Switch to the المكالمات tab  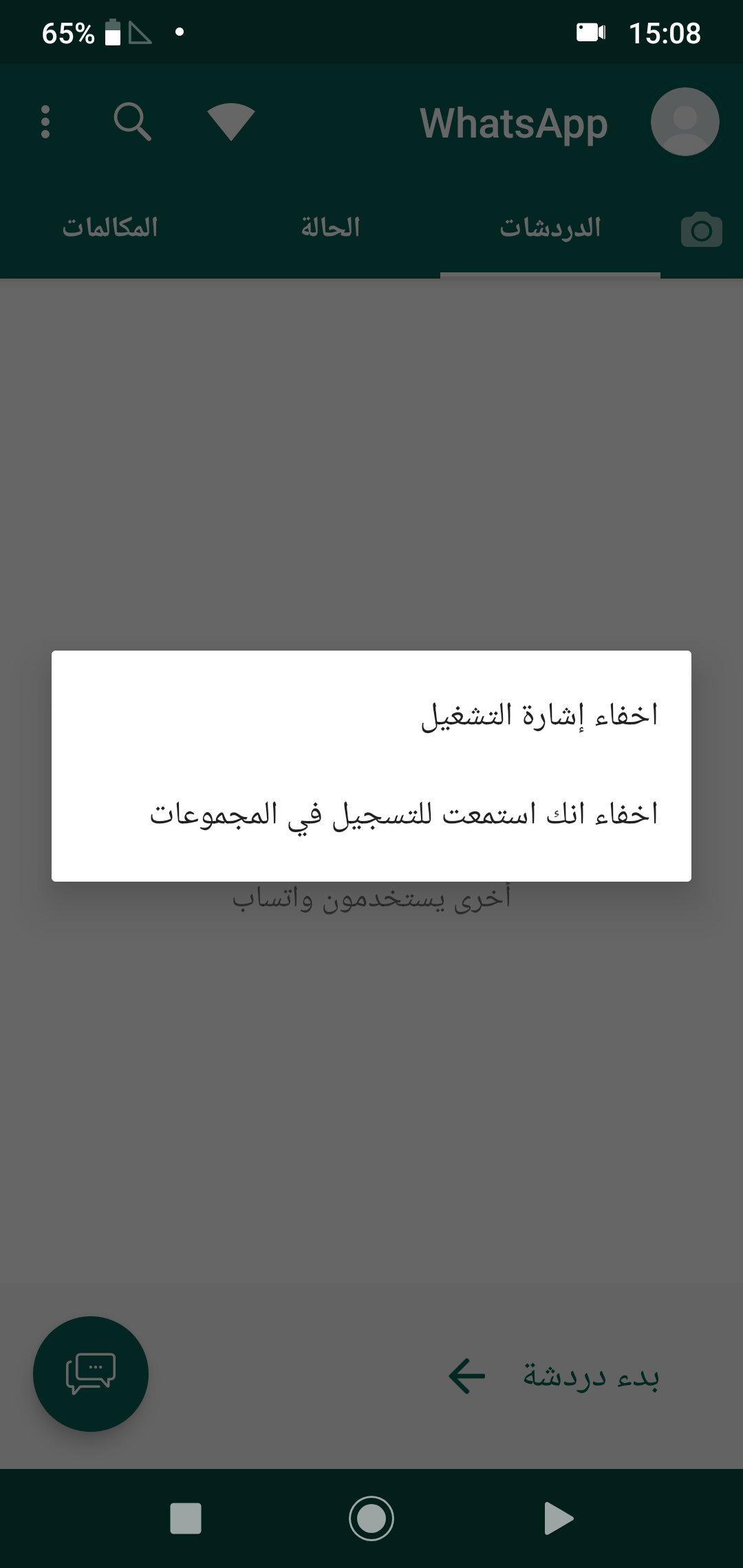(110, 228)
